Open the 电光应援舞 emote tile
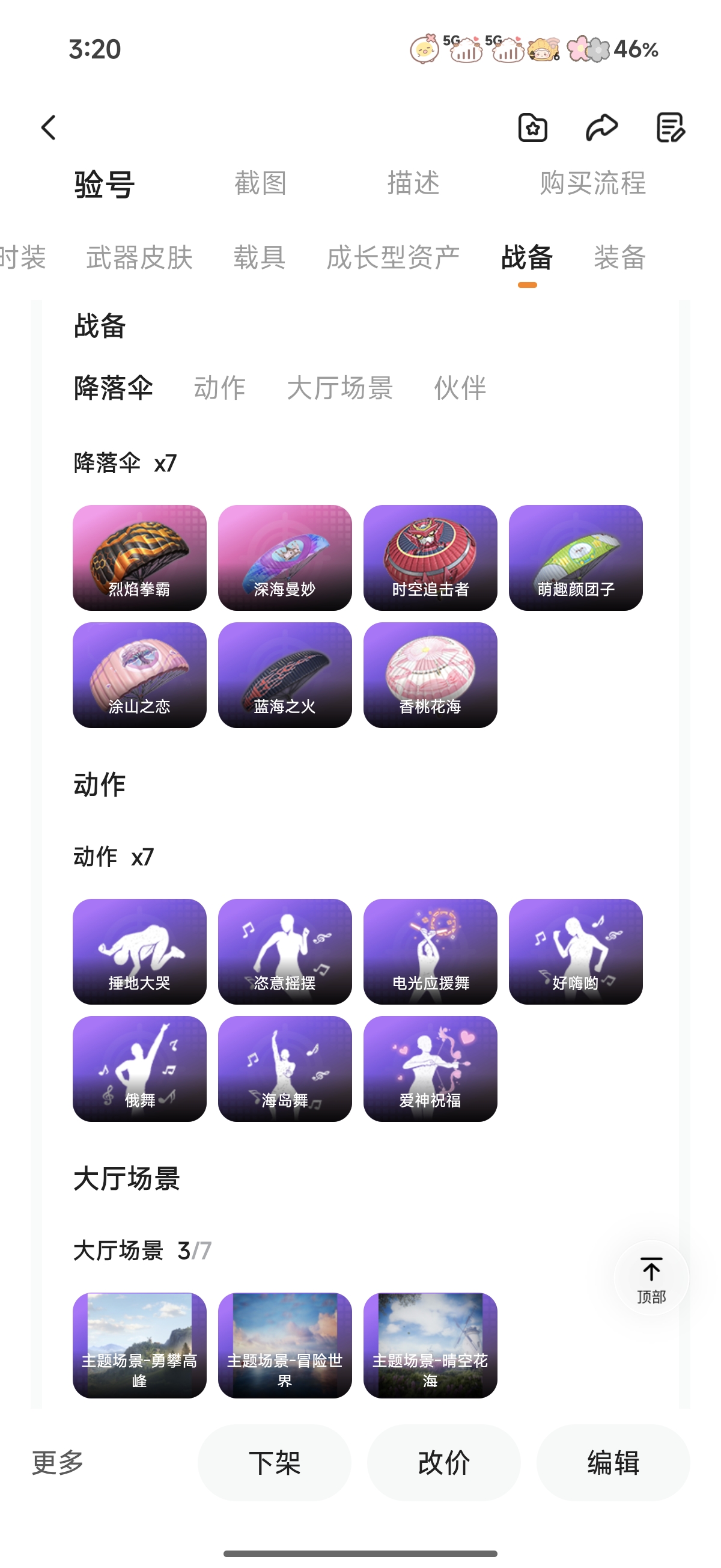The height and width of the screenshot is (1568, 721). (x=430, y=951)
